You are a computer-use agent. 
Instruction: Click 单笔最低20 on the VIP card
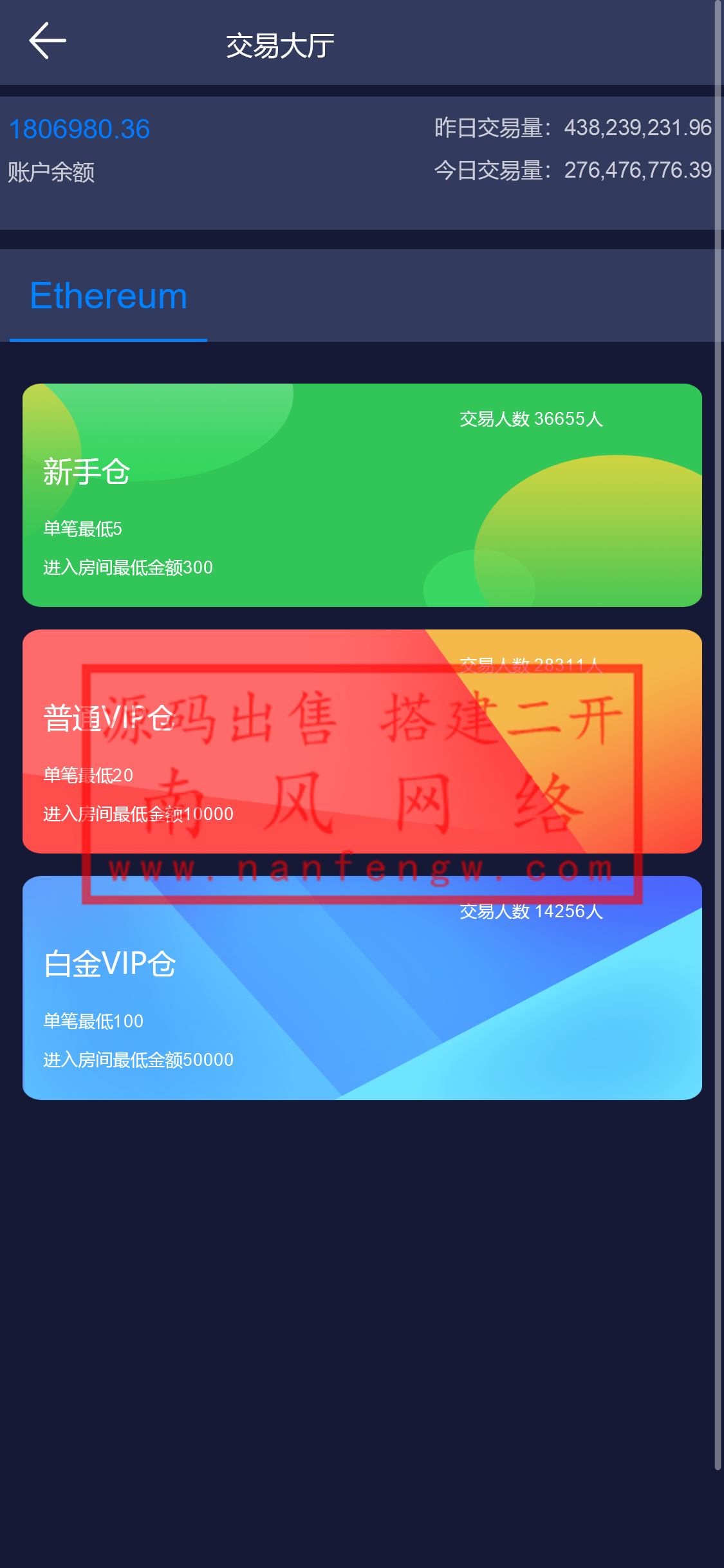click(x=89, y=775)
